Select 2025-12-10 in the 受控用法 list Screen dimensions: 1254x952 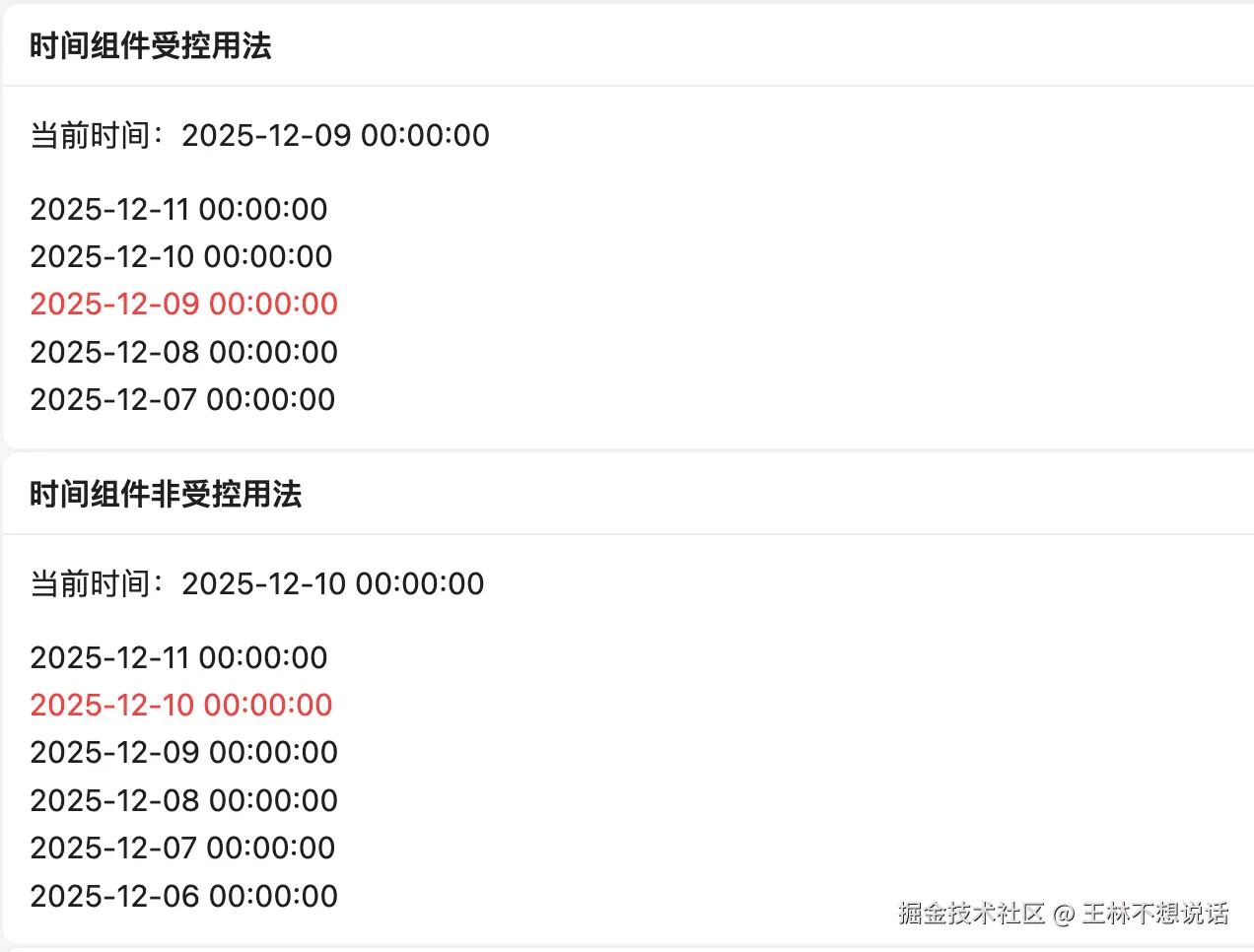pos(181,256)
